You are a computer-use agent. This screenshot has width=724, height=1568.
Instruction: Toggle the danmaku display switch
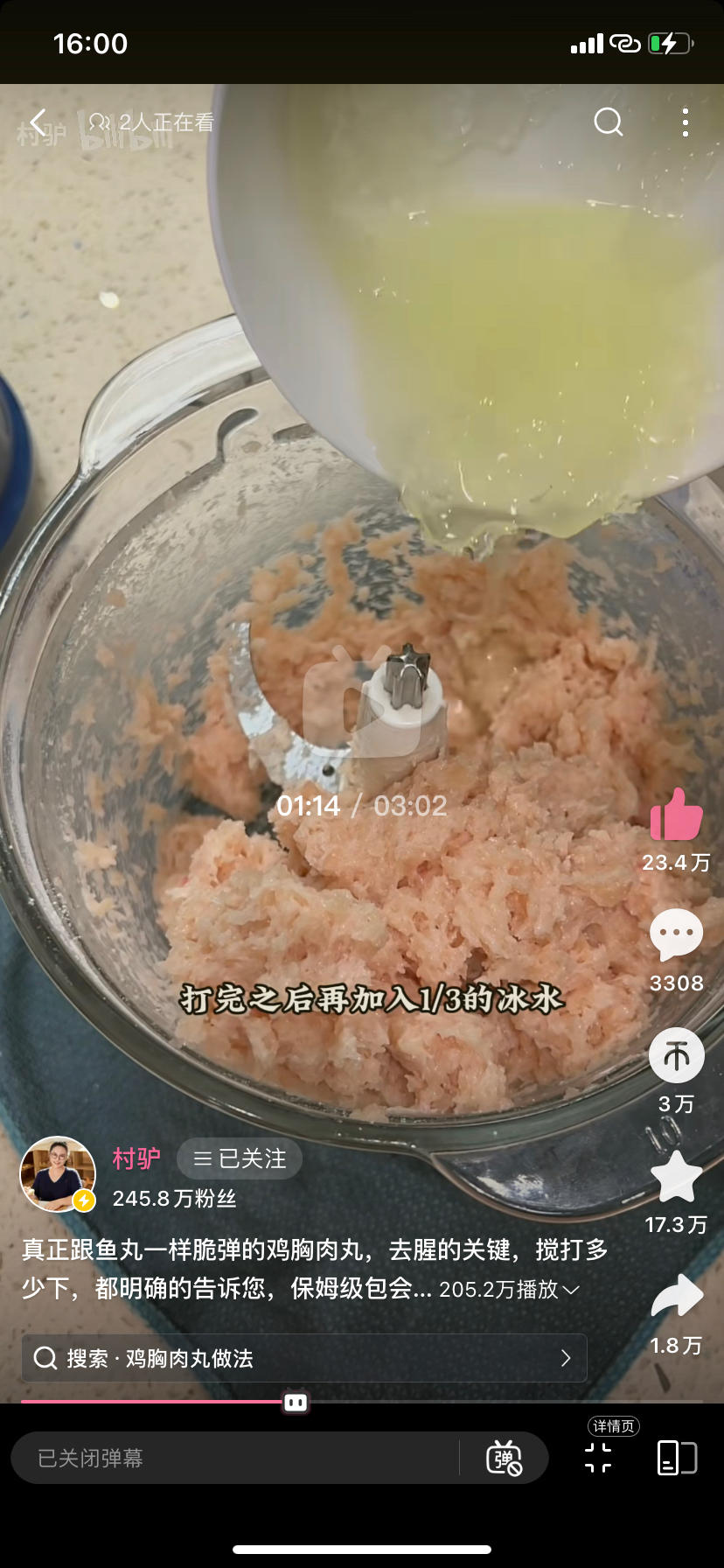[x=504, y=1458]
